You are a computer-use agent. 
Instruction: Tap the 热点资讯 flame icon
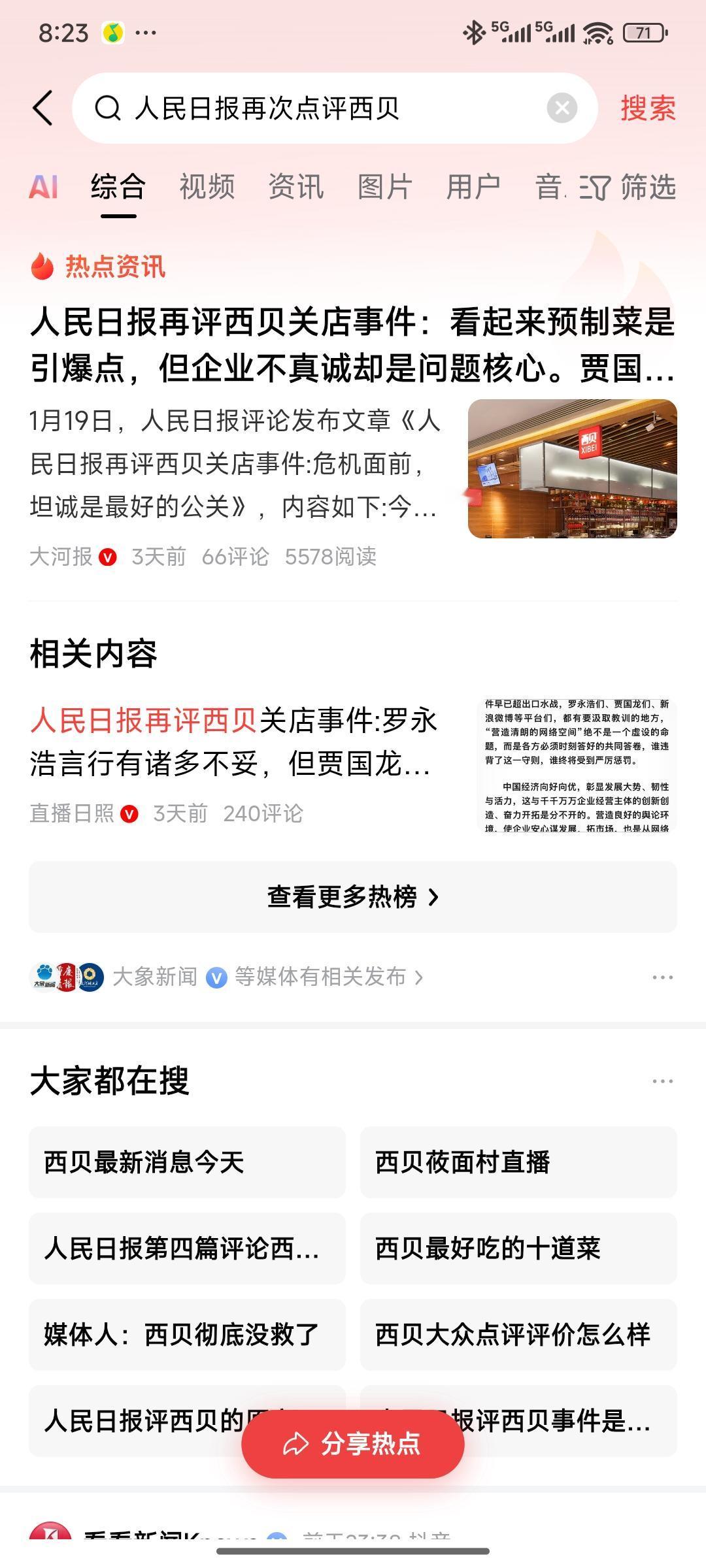pyautogui.click(x=41, y=268)
